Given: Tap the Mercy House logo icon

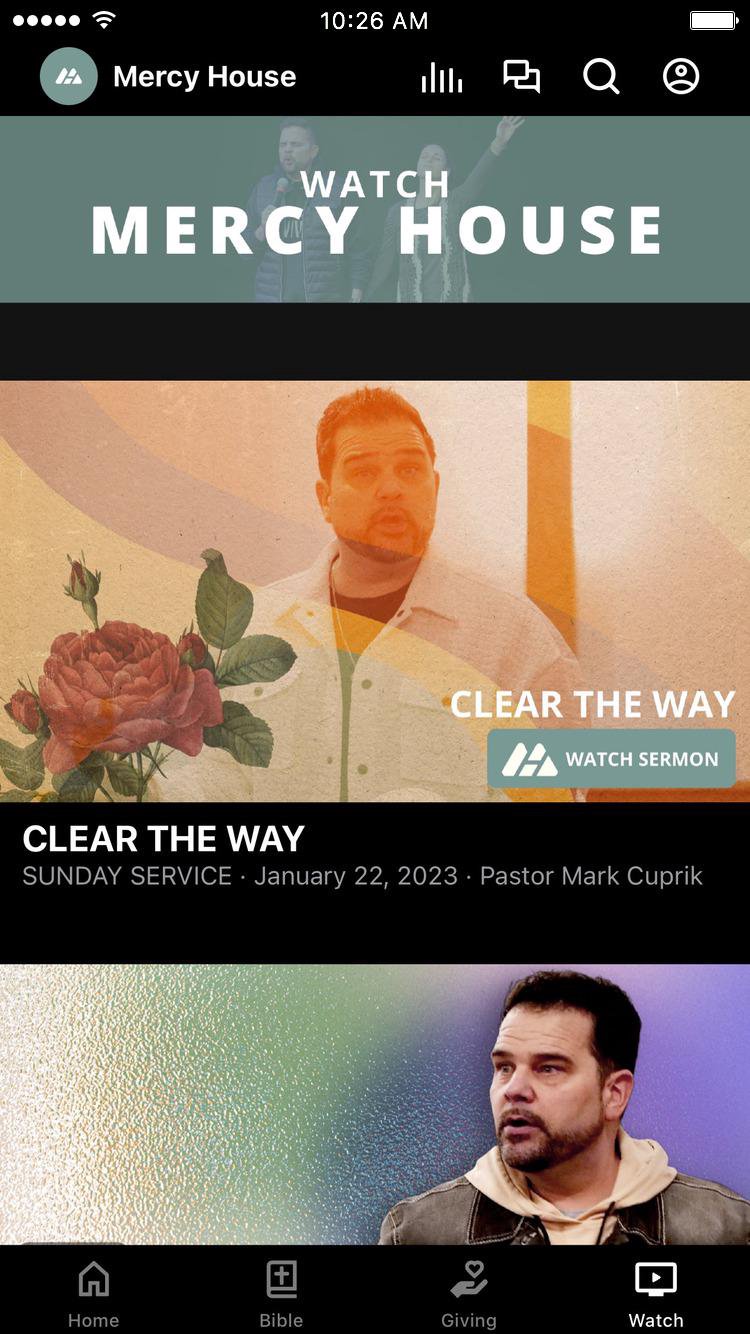Looking at the screenshot, I should 68,76.
